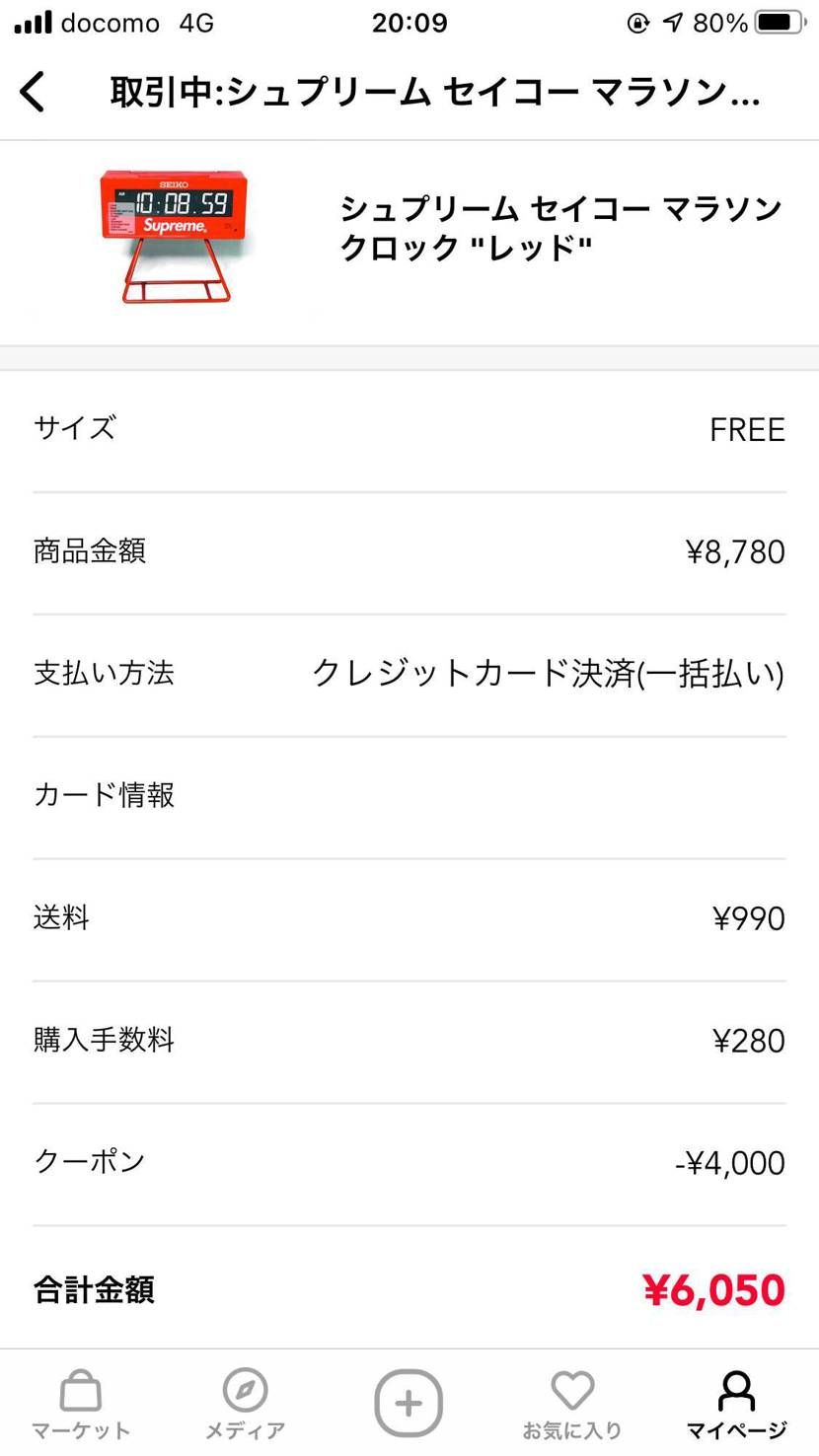Select the メディア (Media) compass icon

pyautogui.click(x=244, y=1391)
